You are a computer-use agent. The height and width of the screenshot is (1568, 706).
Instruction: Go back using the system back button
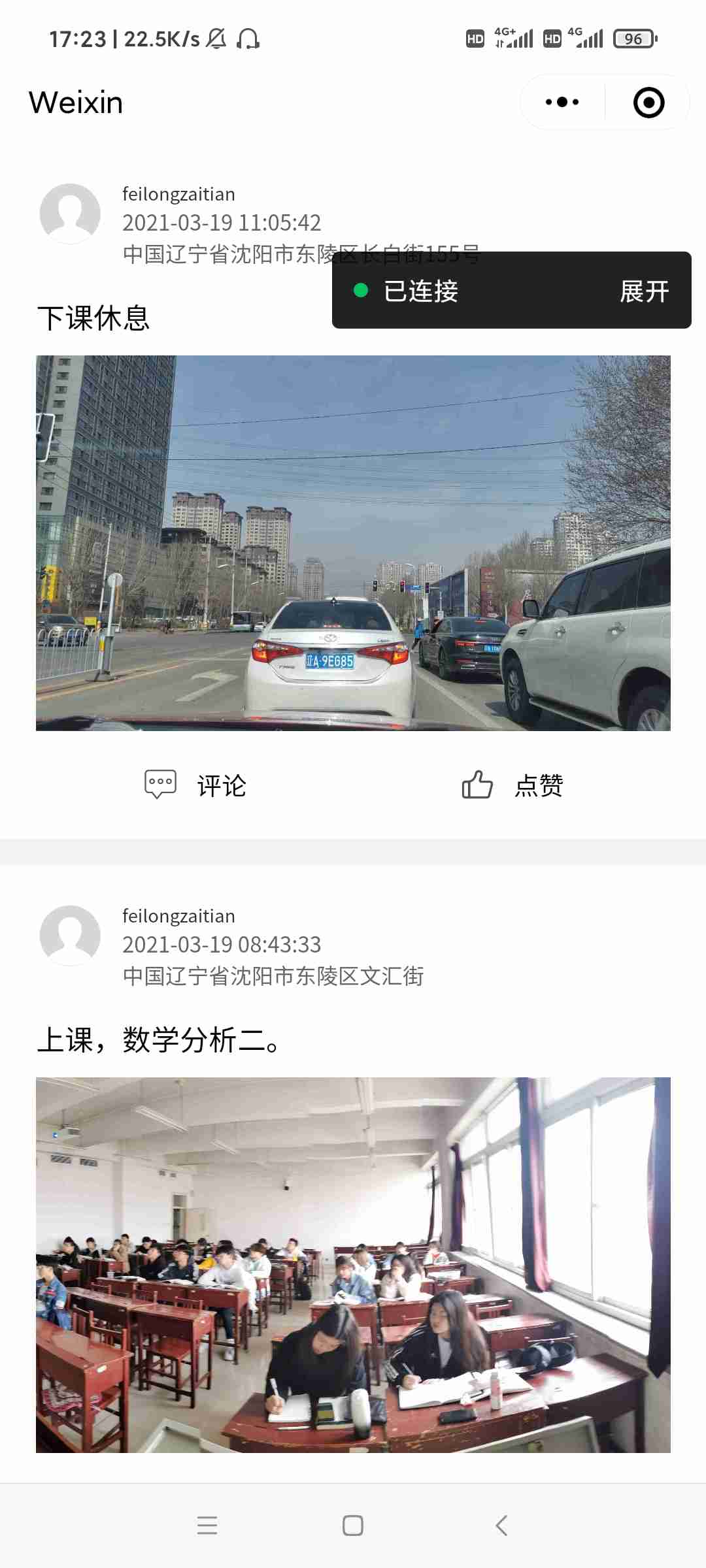tap(501, 1526)
